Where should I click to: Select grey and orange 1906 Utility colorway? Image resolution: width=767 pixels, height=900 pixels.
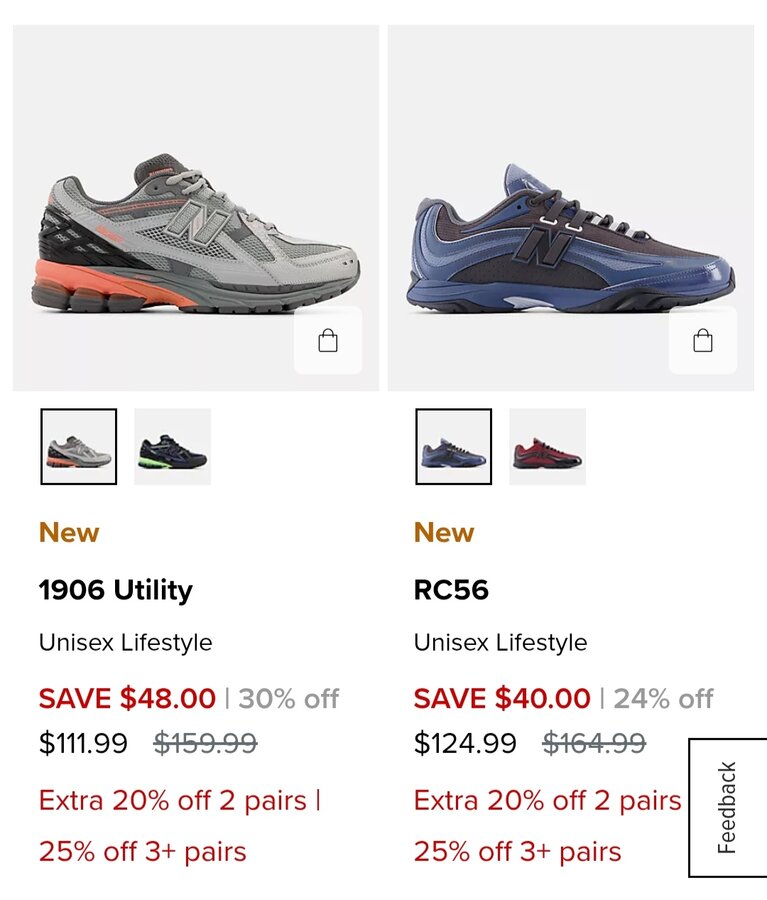tap(79, 446)
